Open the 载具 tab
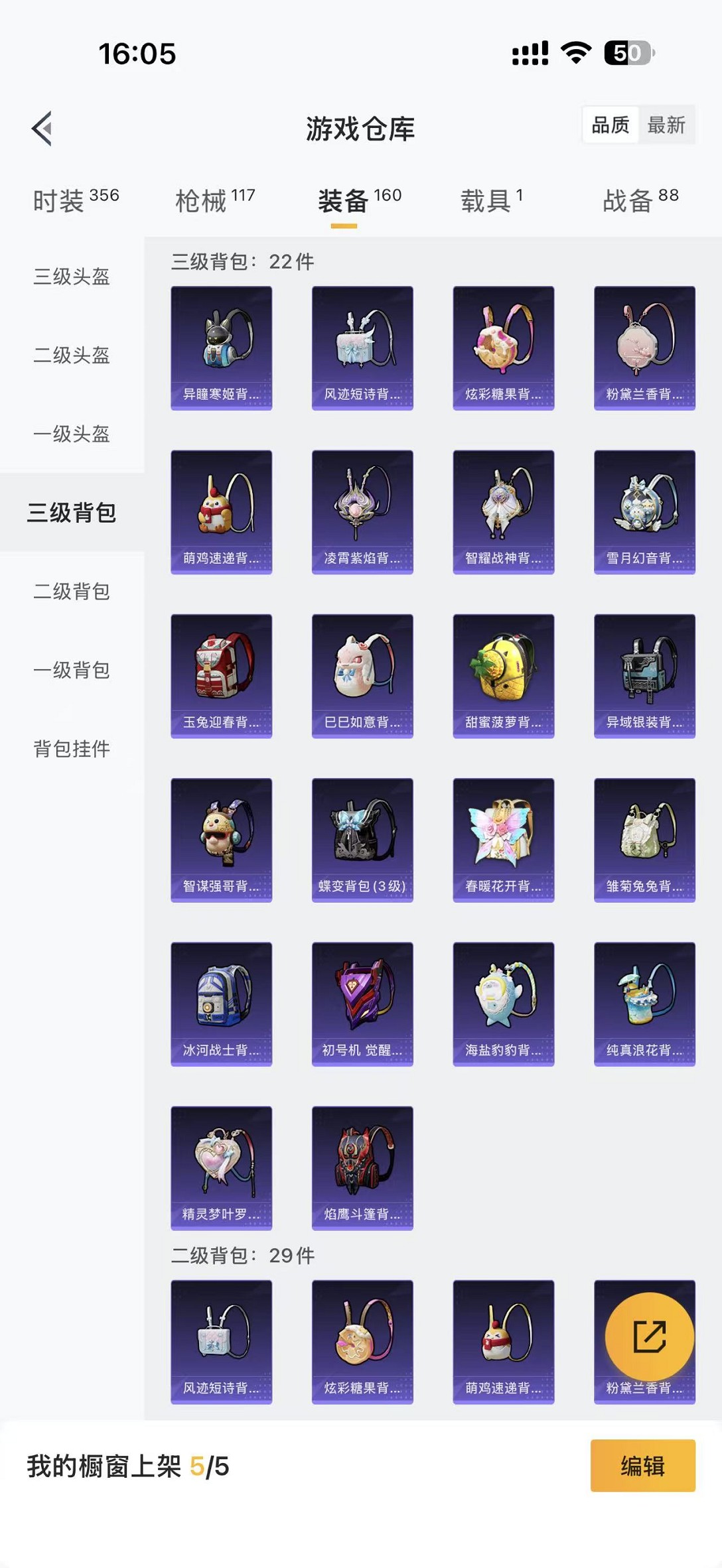The height and width of the screenshot is (1568, 722). click(x=491, y=200)
